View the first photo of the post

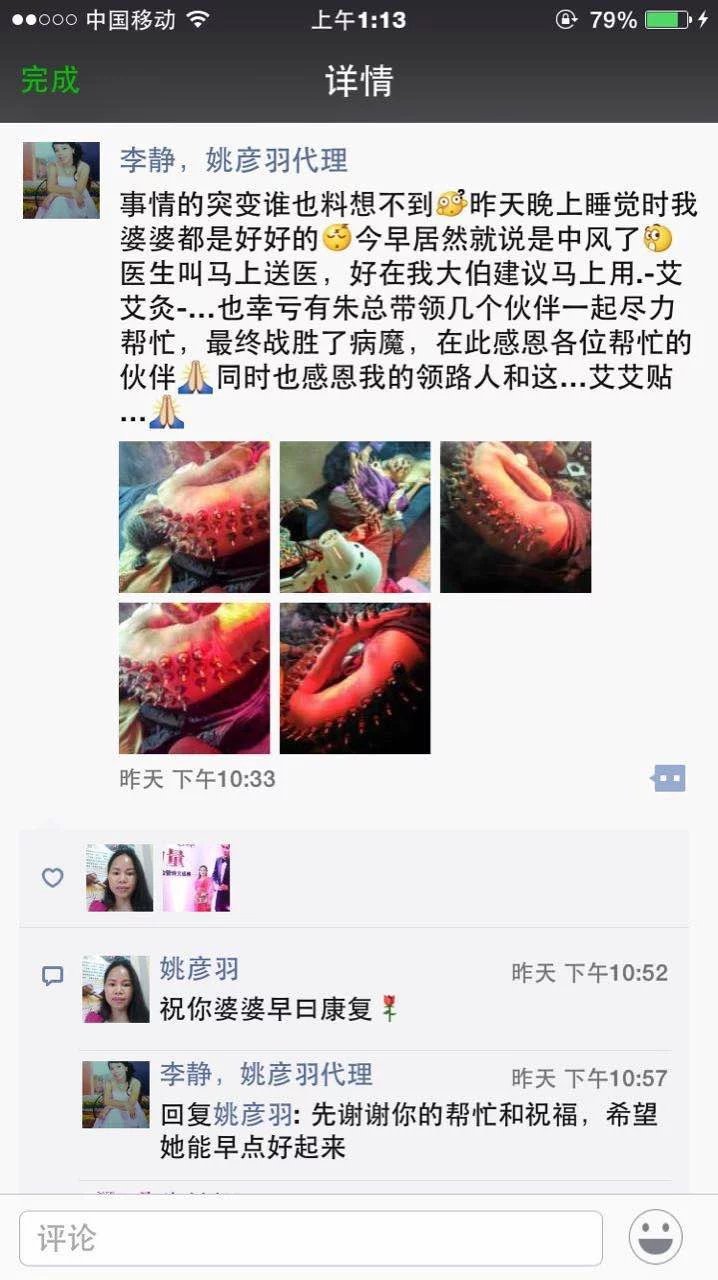pos(194,517)
